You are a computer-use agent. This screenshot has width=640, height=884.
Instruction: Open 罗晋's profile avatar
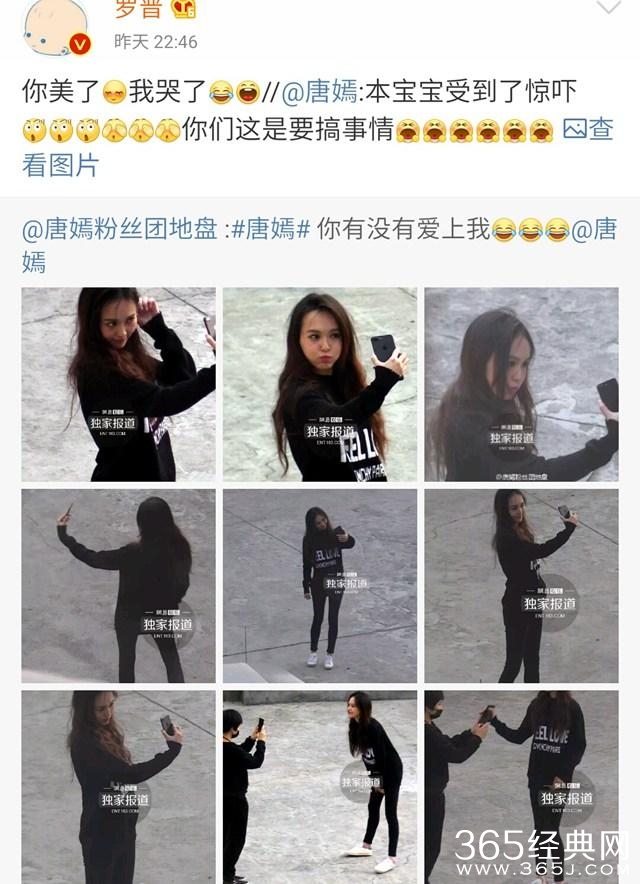tap(56, 25)
